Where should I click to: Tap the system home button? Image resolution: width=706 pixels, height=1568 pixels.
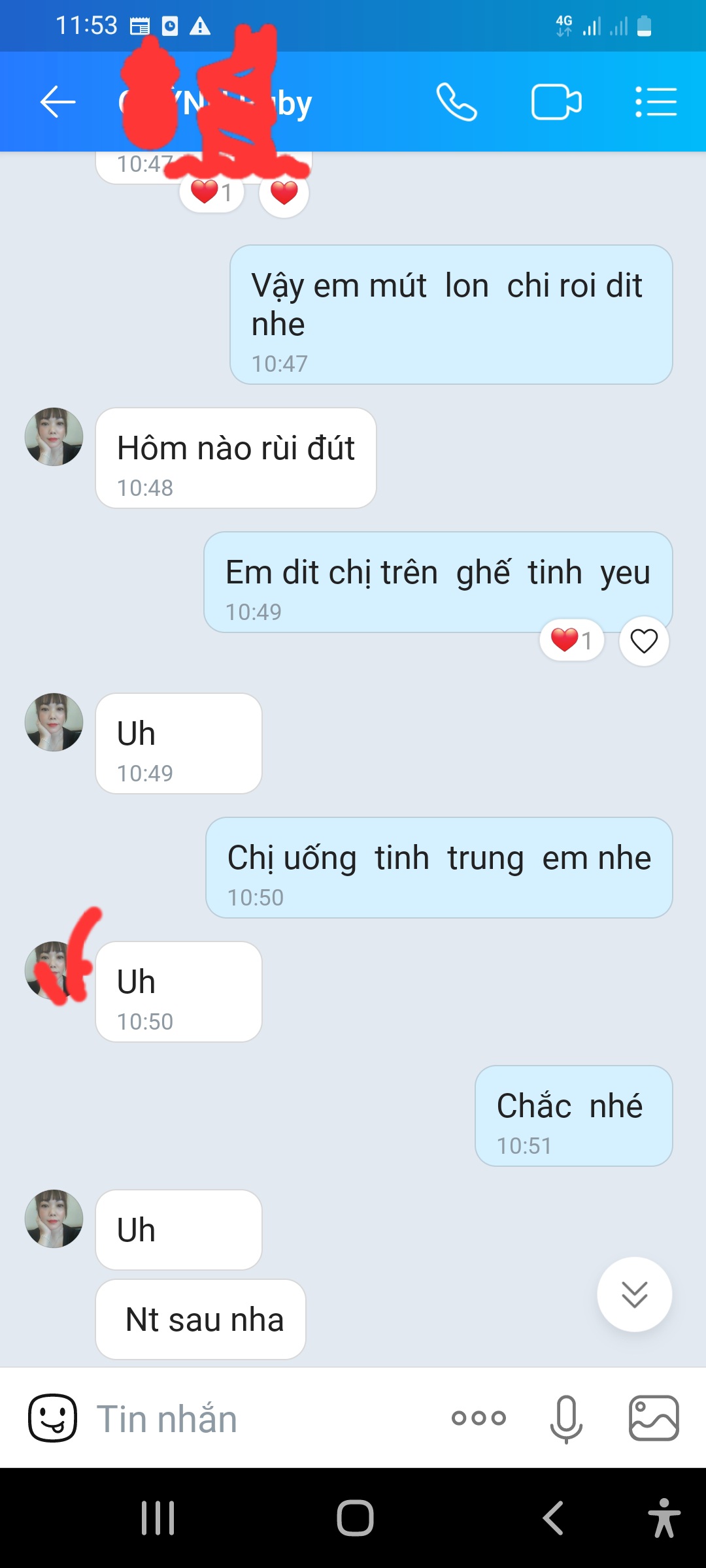click(355, 1517)
